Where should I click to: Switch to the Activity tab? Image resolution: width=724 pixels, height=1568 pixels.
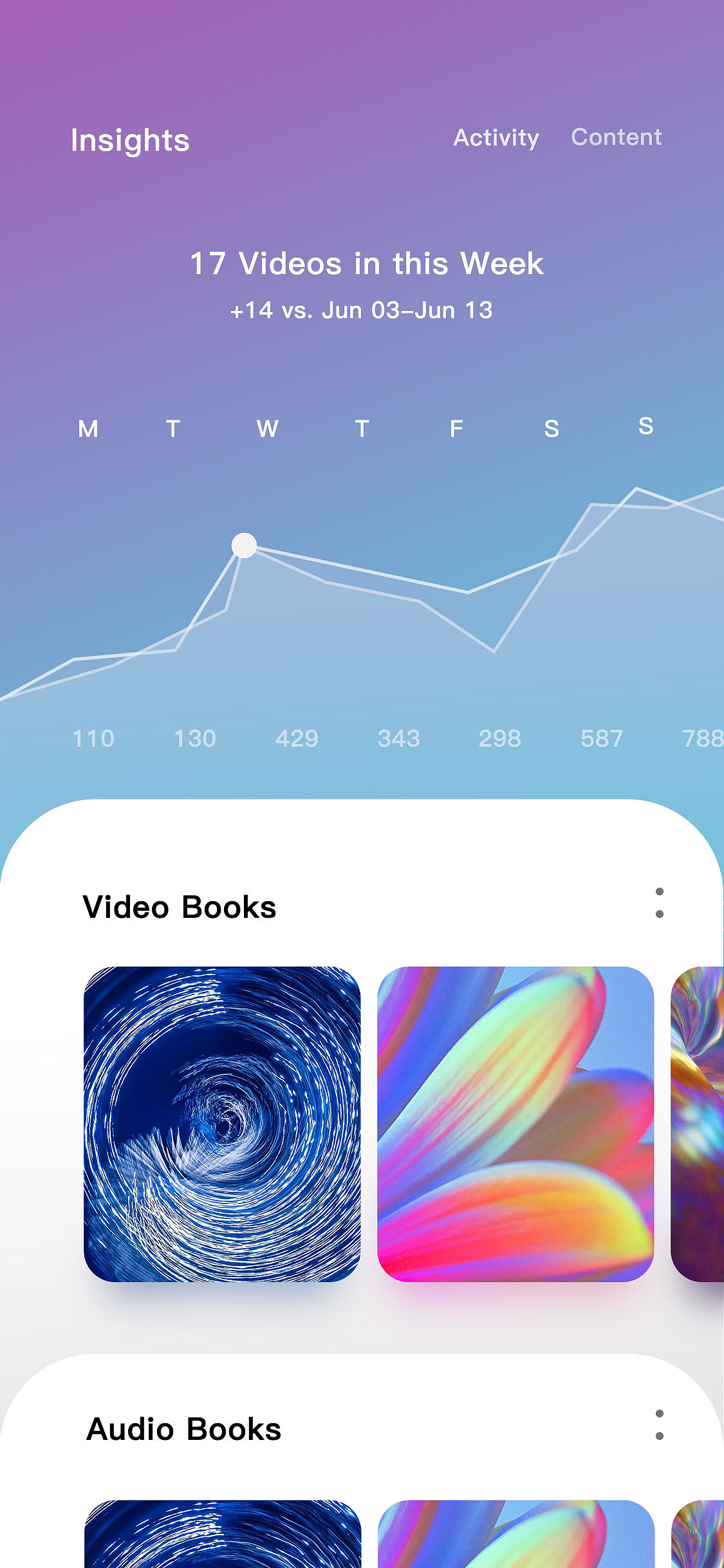point(496,138)
